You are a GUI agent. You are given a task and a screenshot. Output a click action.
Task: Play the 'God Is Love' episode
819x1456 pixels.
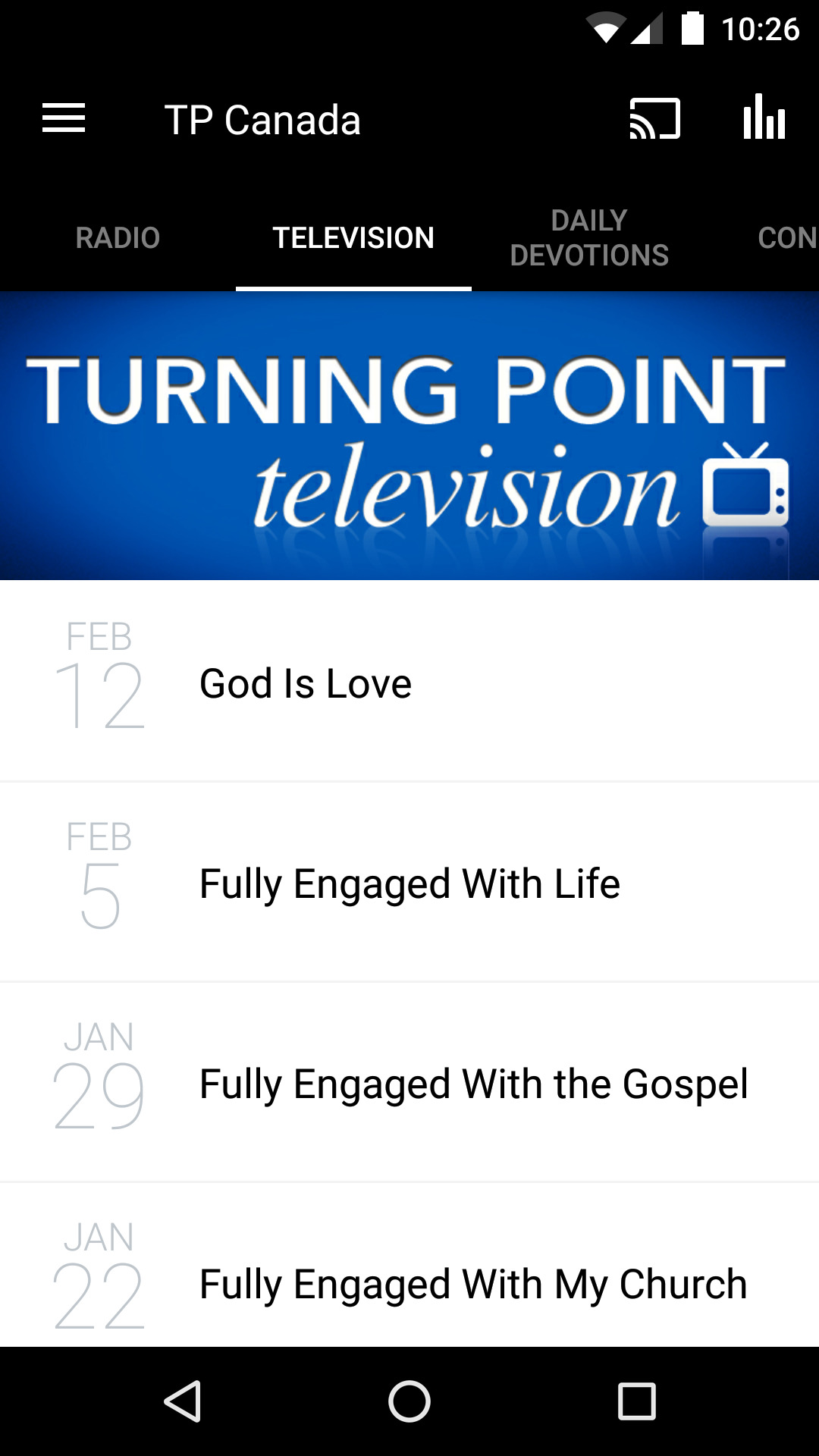(304, 682)
